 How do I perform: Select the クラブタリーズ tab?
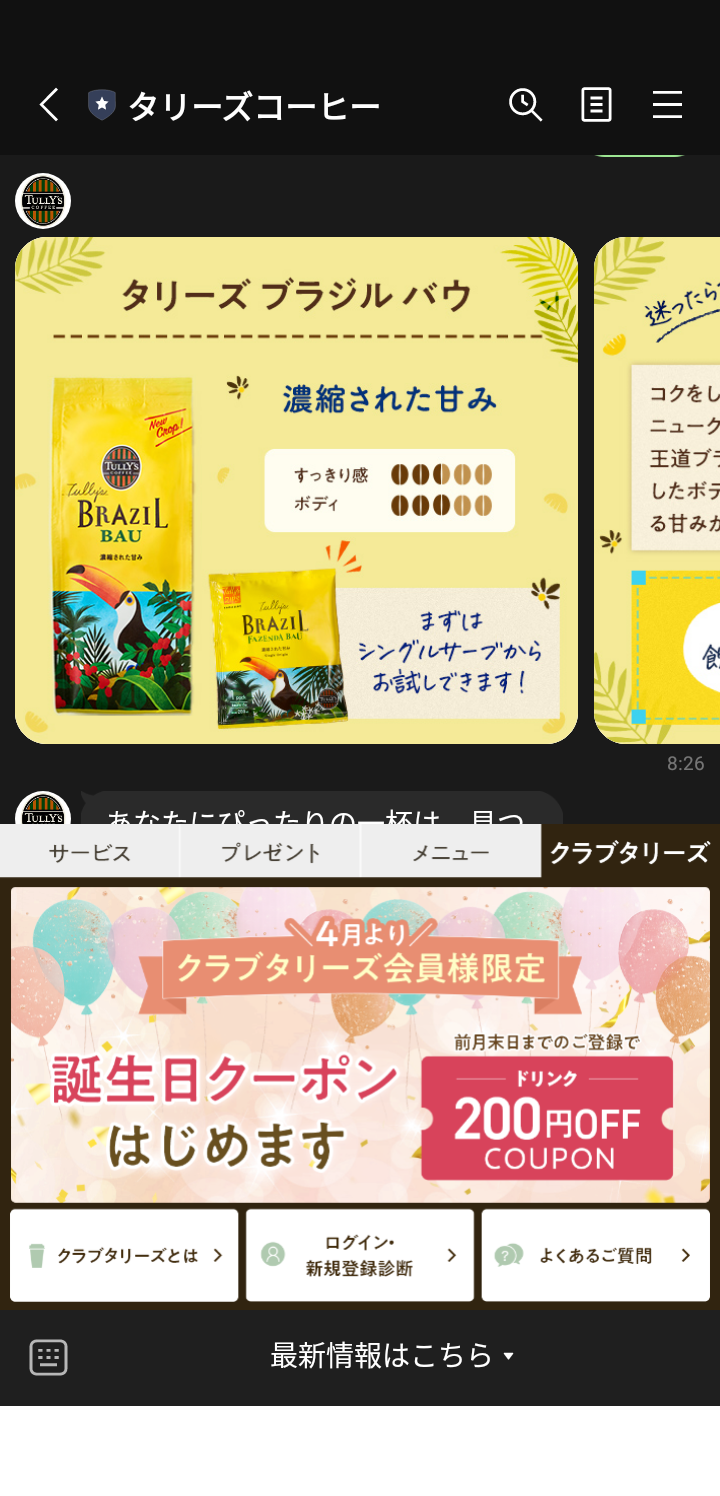pyautogui.click(x=630, y=852)
